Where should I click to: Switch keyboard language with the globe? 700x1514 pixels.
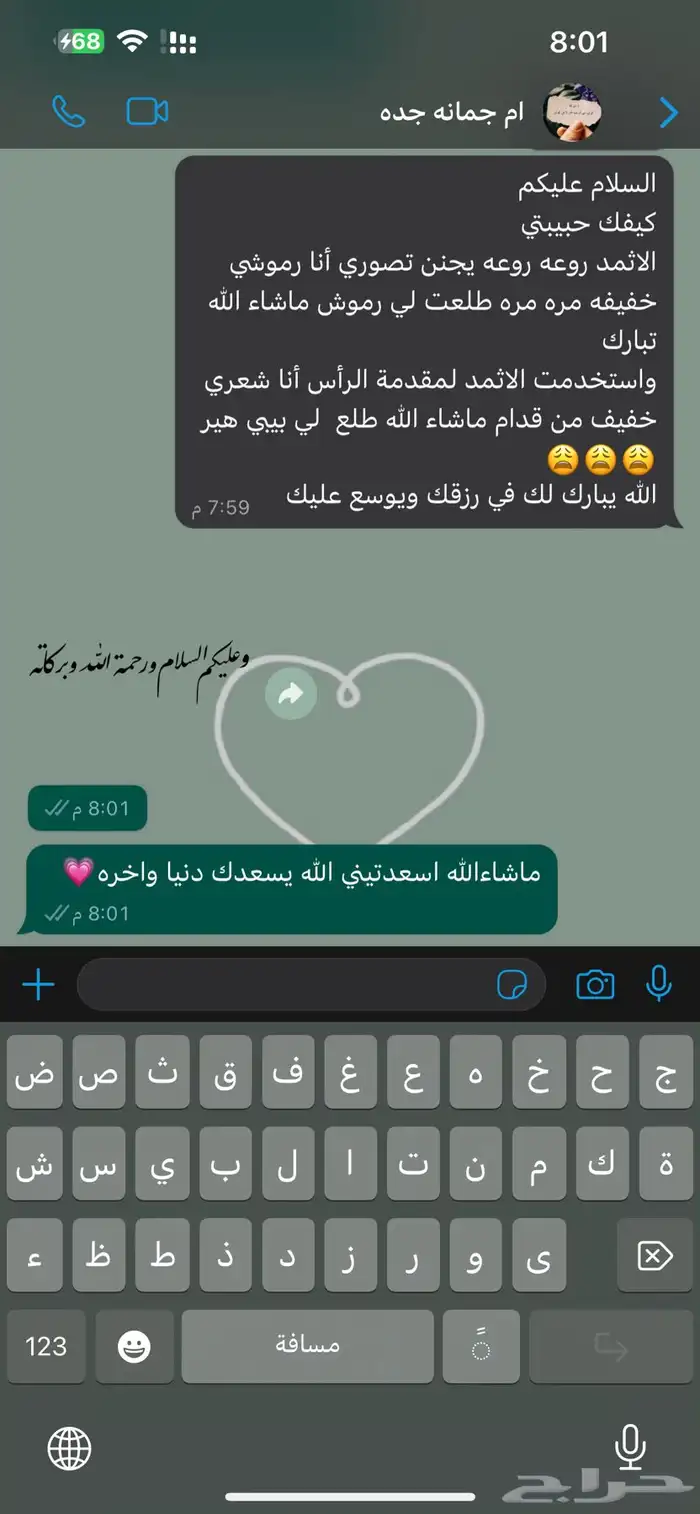point(70,1448)
